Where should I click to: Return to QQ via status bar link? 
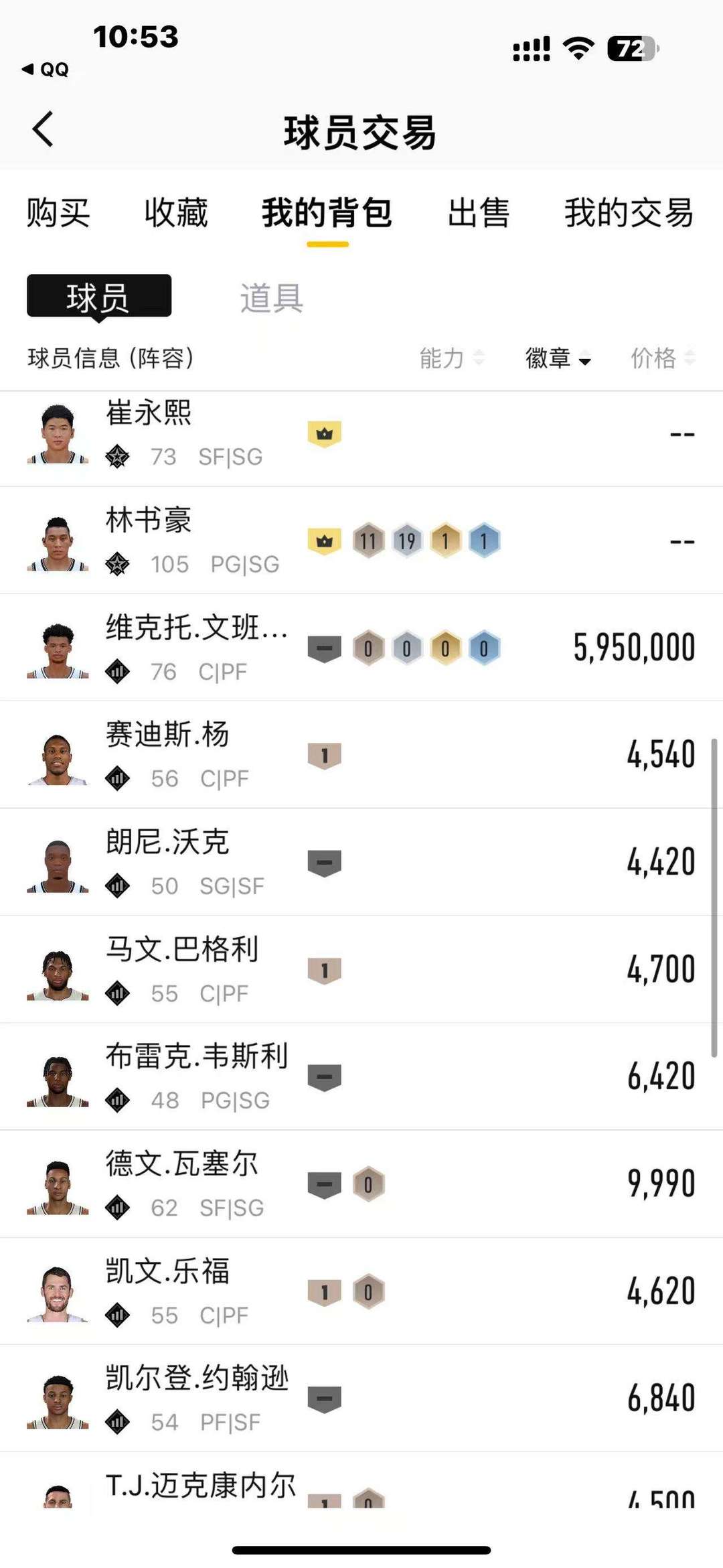click(x=46, y=69)
